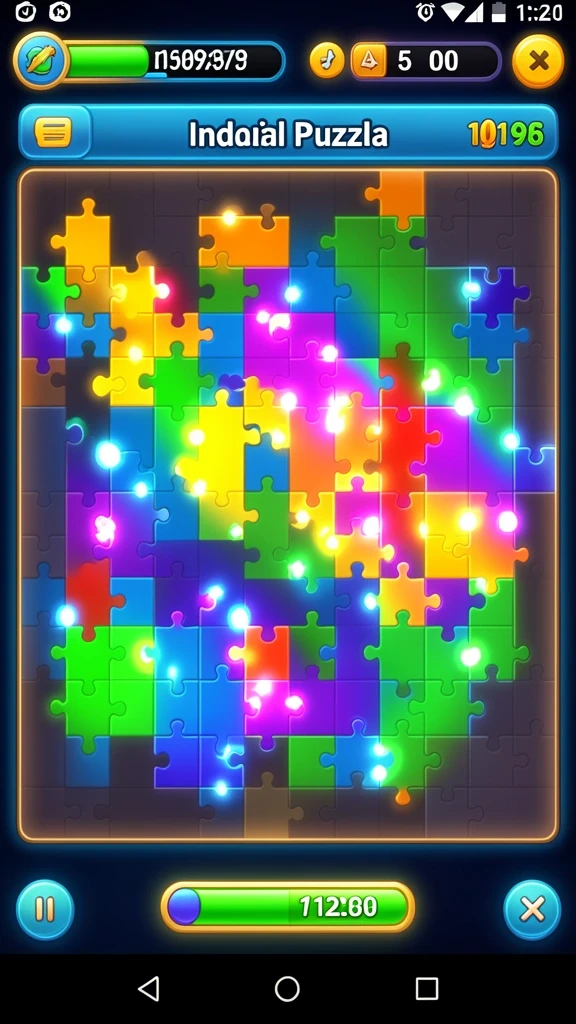Viewport: 576px width, 1024px height.
Task: Tap the orange triangle icon by 5 00
Action: pos(369,61)
